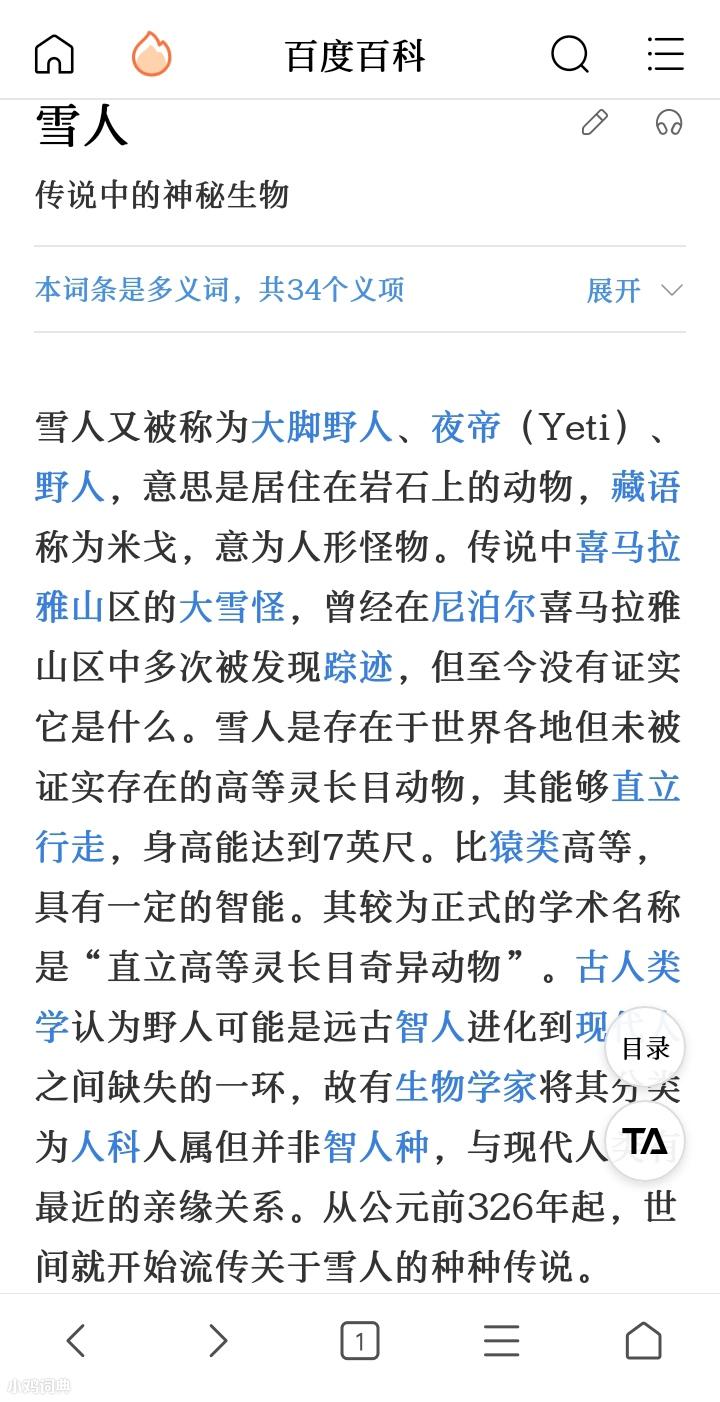
Task: Open the floating 目录 table of contents
Action: [x=645, y=1048]
